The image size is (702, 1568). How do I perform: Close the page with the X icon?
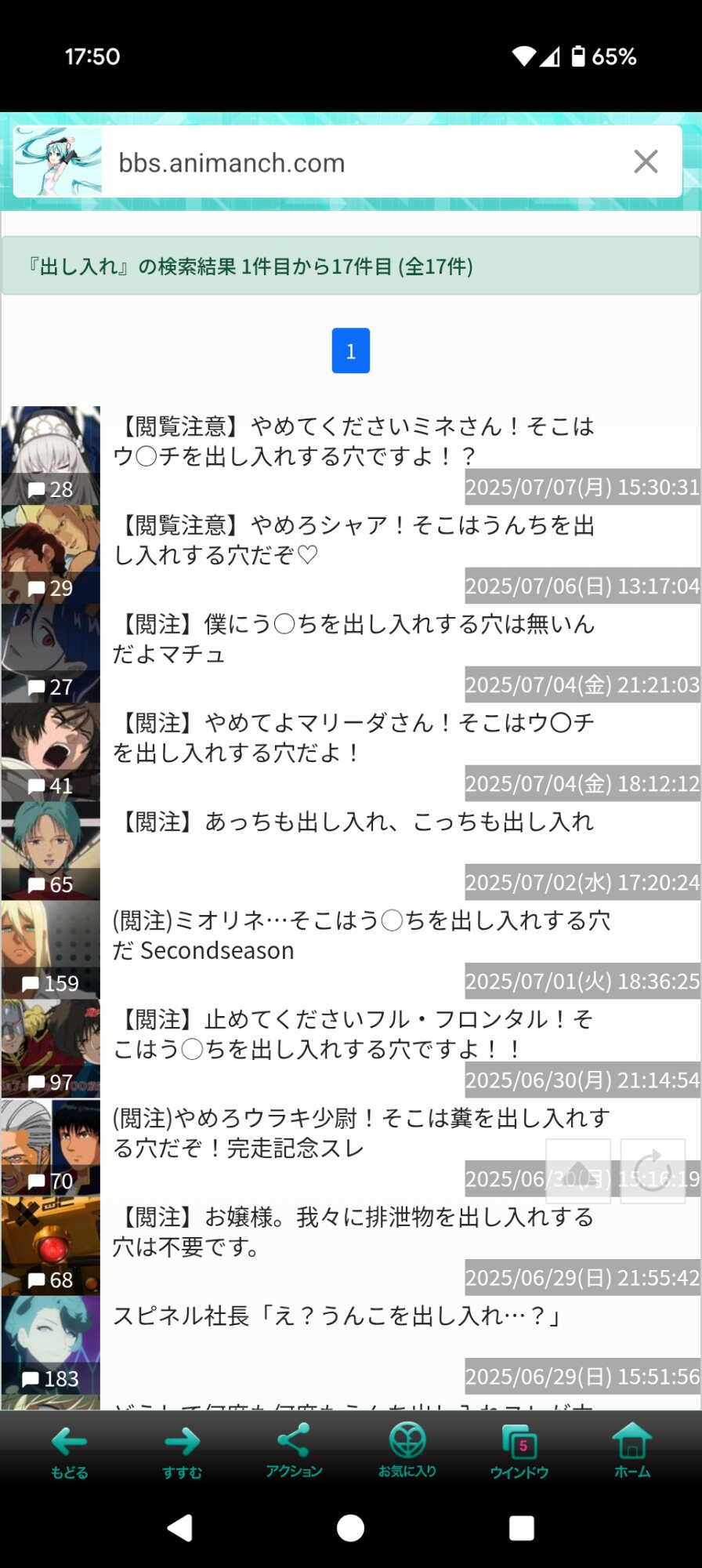pos(646,162)
